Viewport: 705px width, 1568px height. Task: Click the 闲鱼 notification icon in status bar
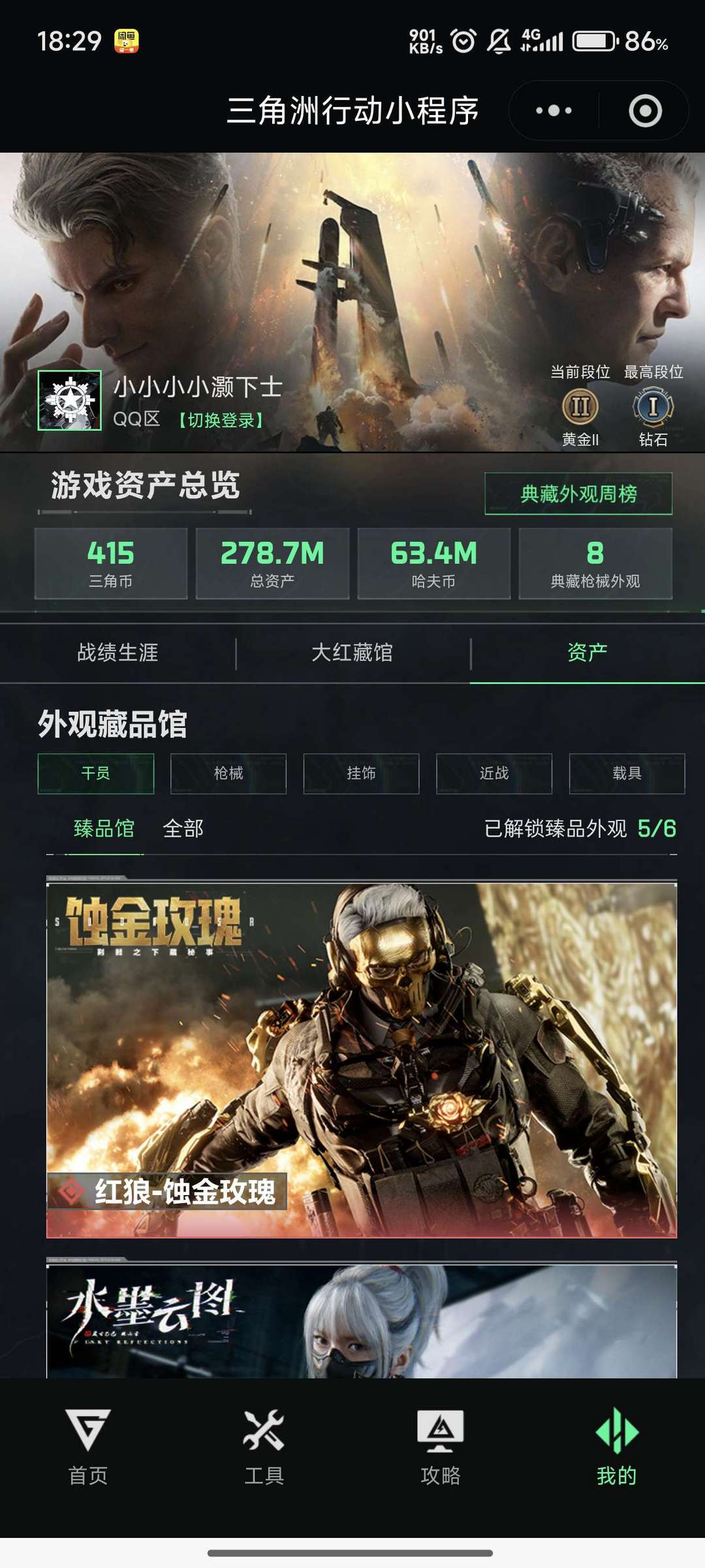(x=125, y=39)
